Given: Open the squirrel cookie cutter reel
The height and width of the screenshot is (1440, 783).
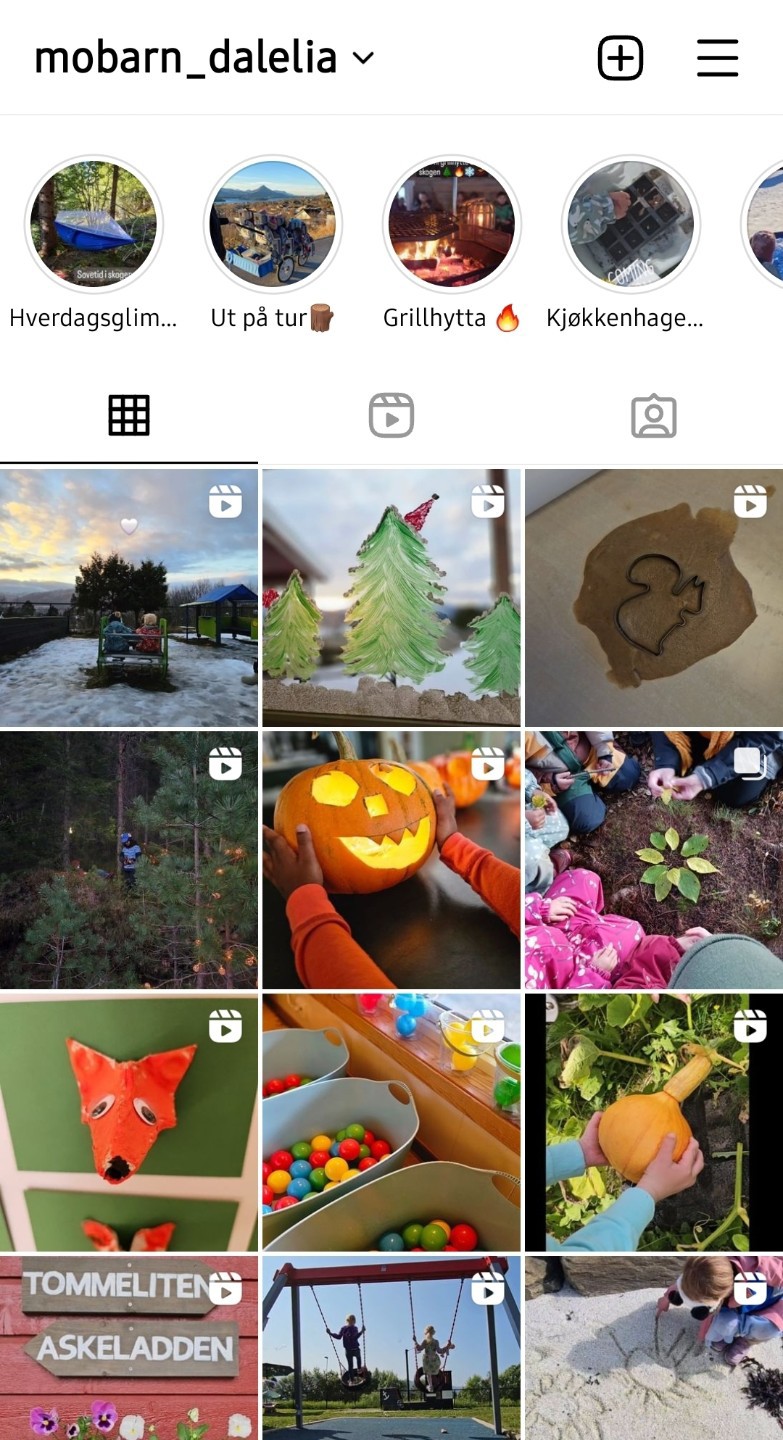Looking at the screenshot, I should click(653, 598).
